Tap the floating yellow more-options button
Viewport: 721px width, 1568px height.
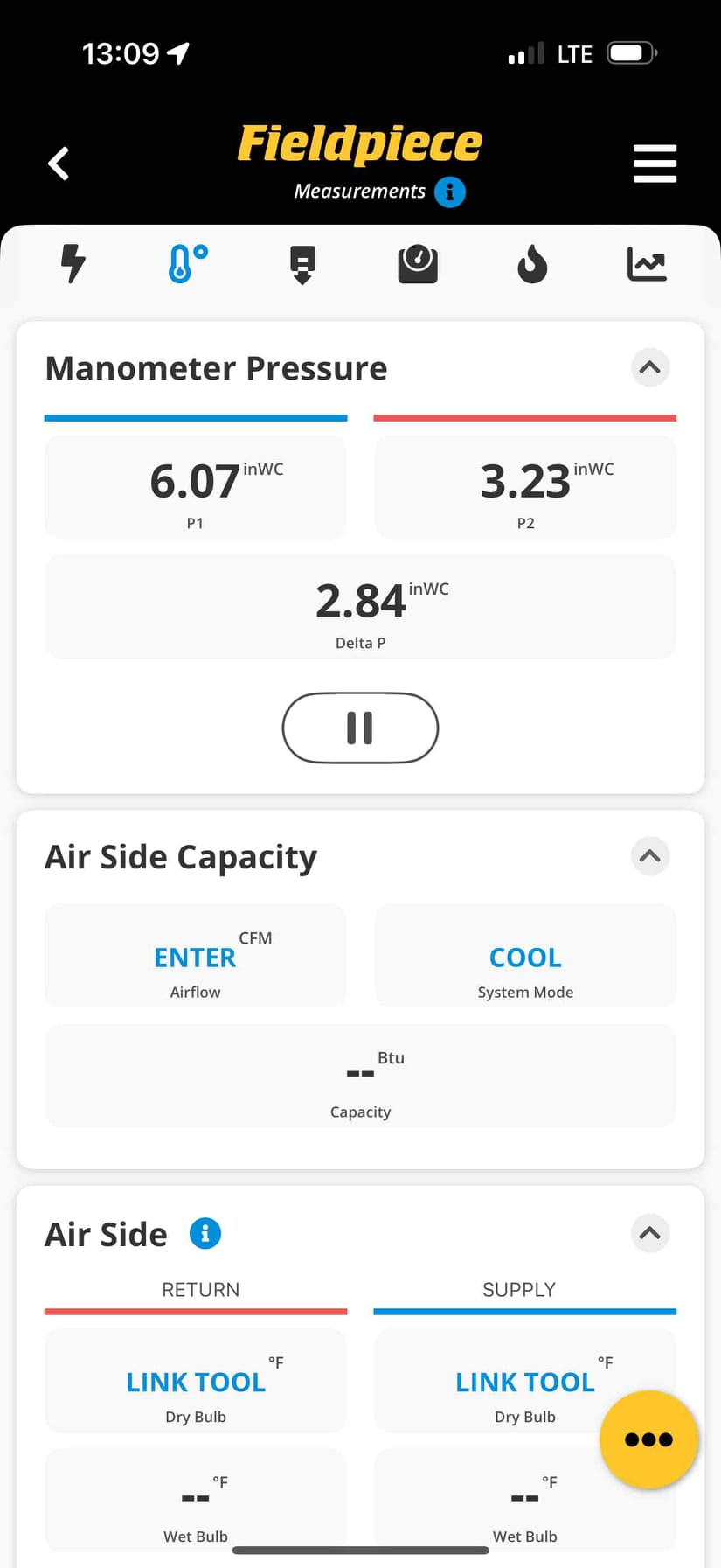pyautogui.click(x=648, y=1440)
